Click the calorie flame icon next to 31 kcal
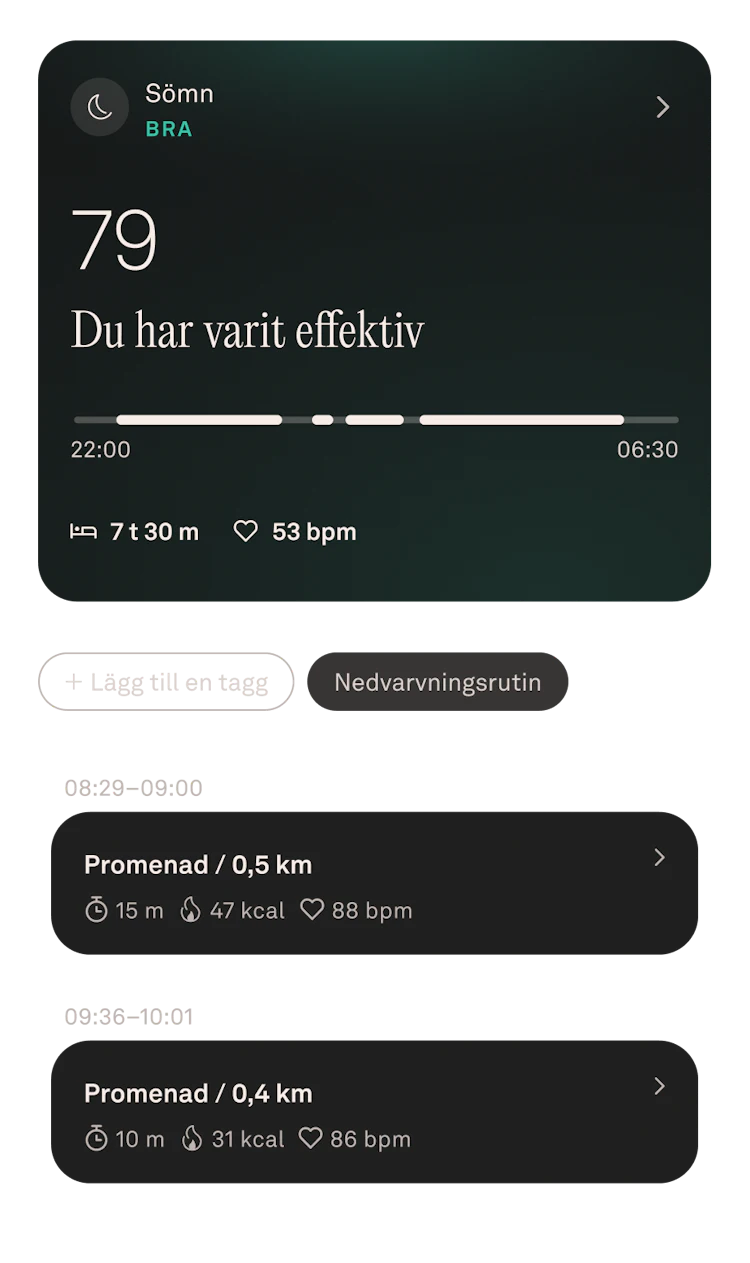 click(190, 1138)
